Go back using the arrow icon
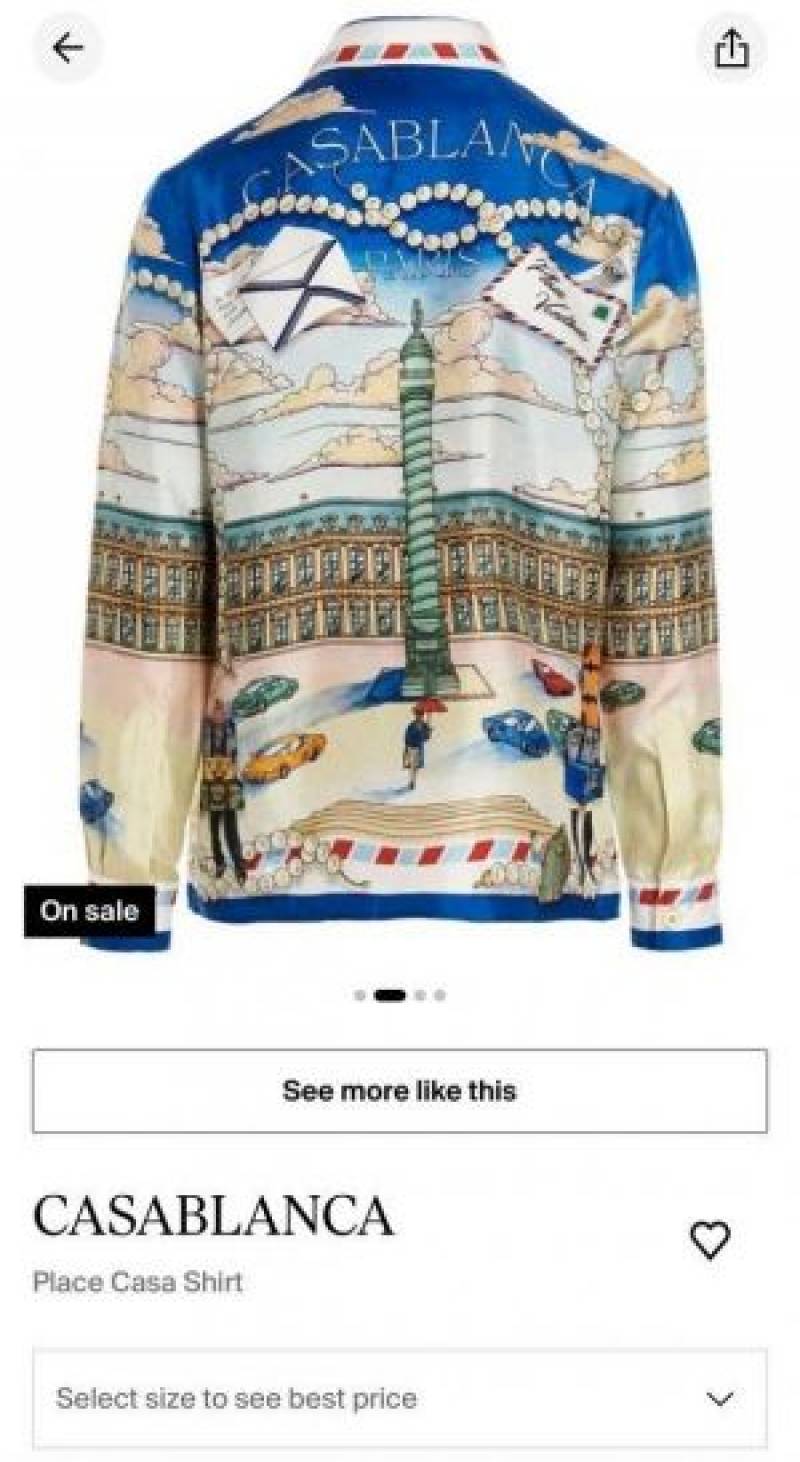800x1462 pixels. point(68,48)
